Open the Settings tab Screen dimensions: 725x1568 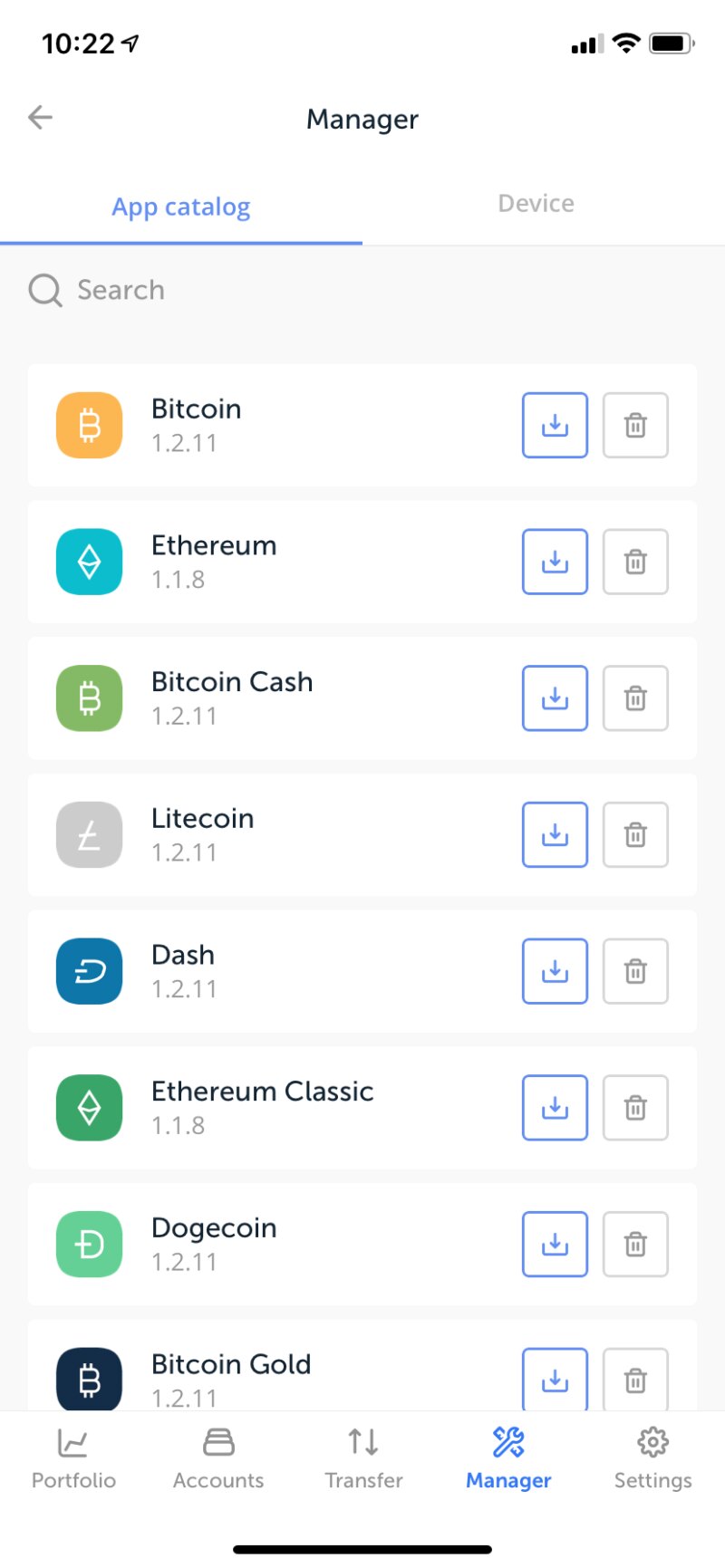pos(652,1458)
